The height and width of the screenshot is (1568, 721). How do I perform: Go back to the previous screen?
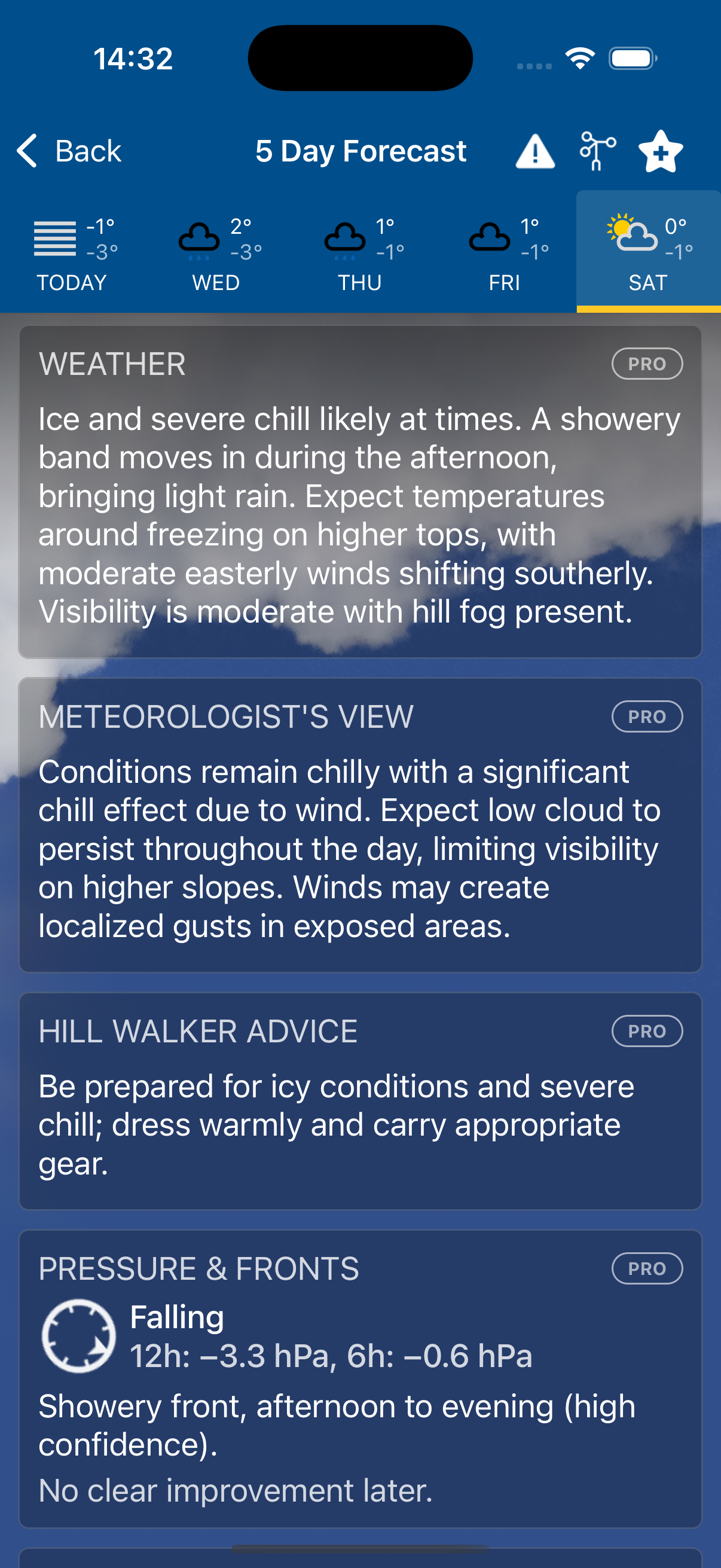[x=69, y=151]
